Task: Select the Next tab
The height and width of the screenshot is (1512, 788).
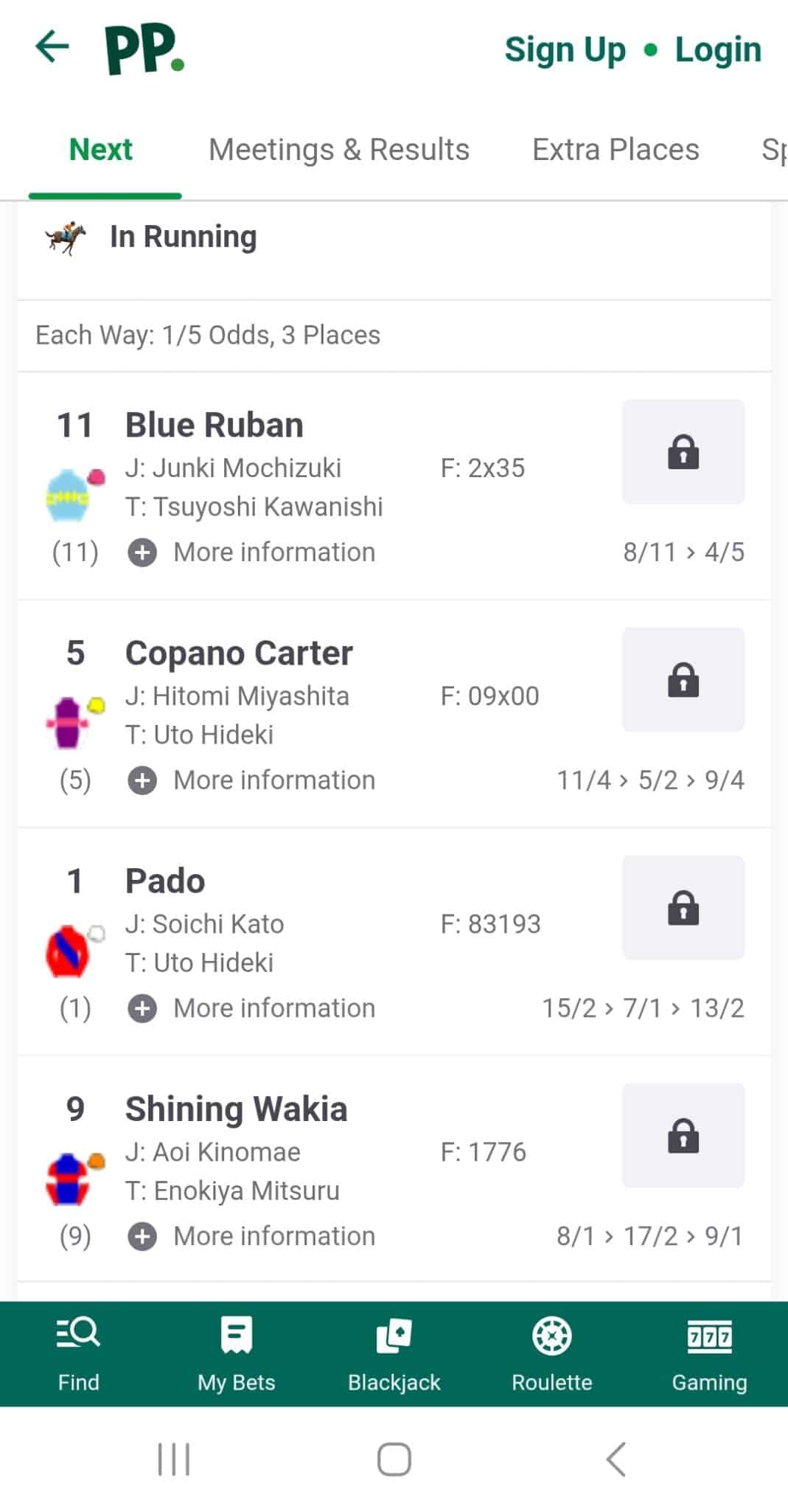Action: coord(100,149)
